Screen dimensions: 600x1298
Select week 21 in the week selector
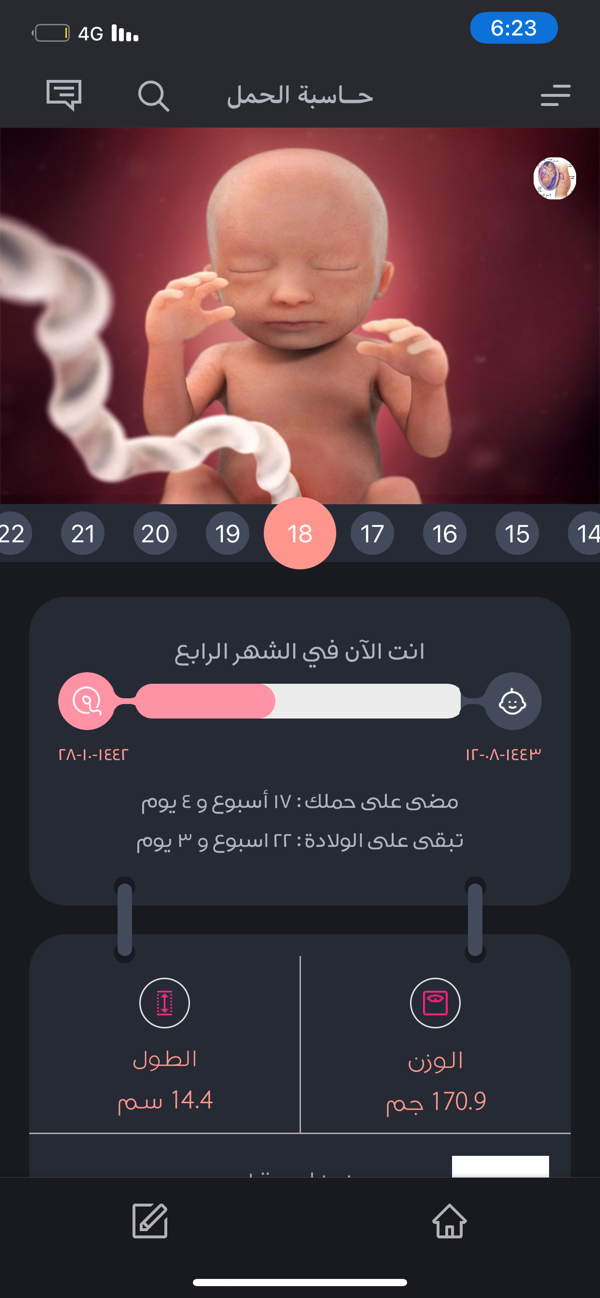[x=83, y=534]
